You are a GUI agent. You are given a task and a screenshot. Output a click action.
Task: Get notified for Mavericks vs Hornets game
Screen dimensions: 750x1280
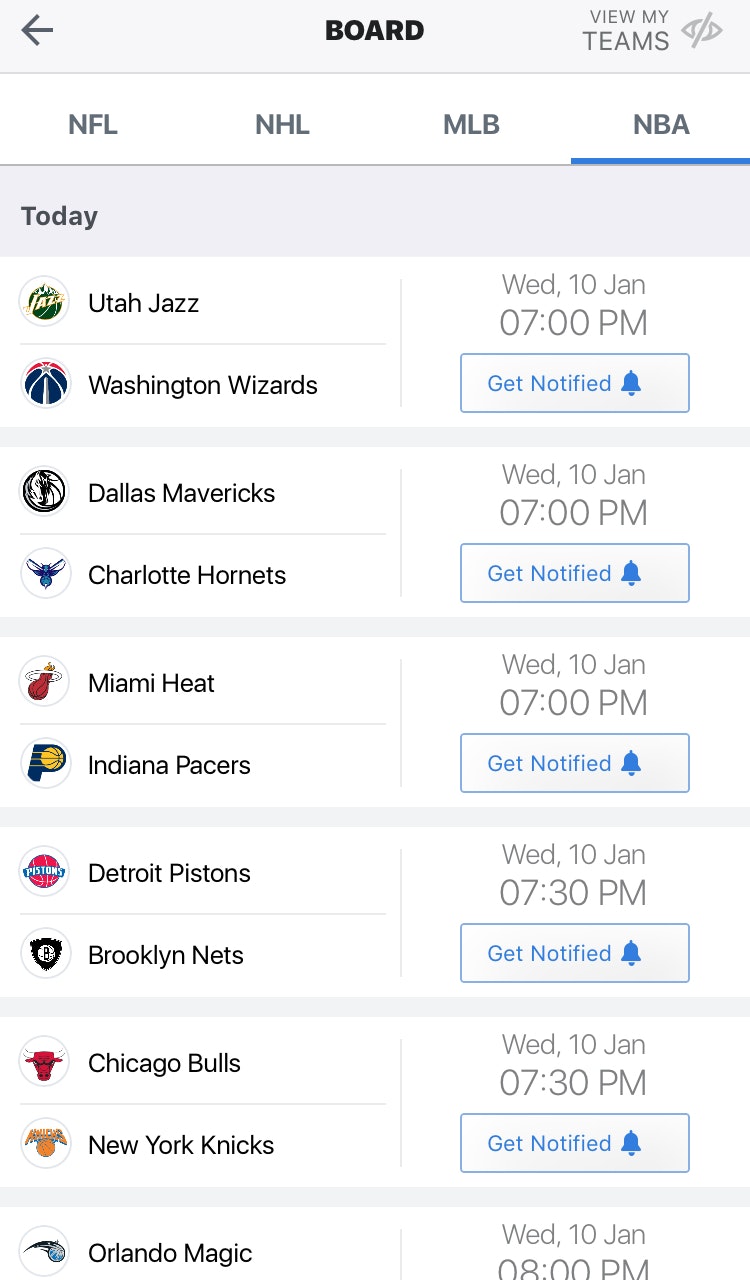[x=574, y=573]
